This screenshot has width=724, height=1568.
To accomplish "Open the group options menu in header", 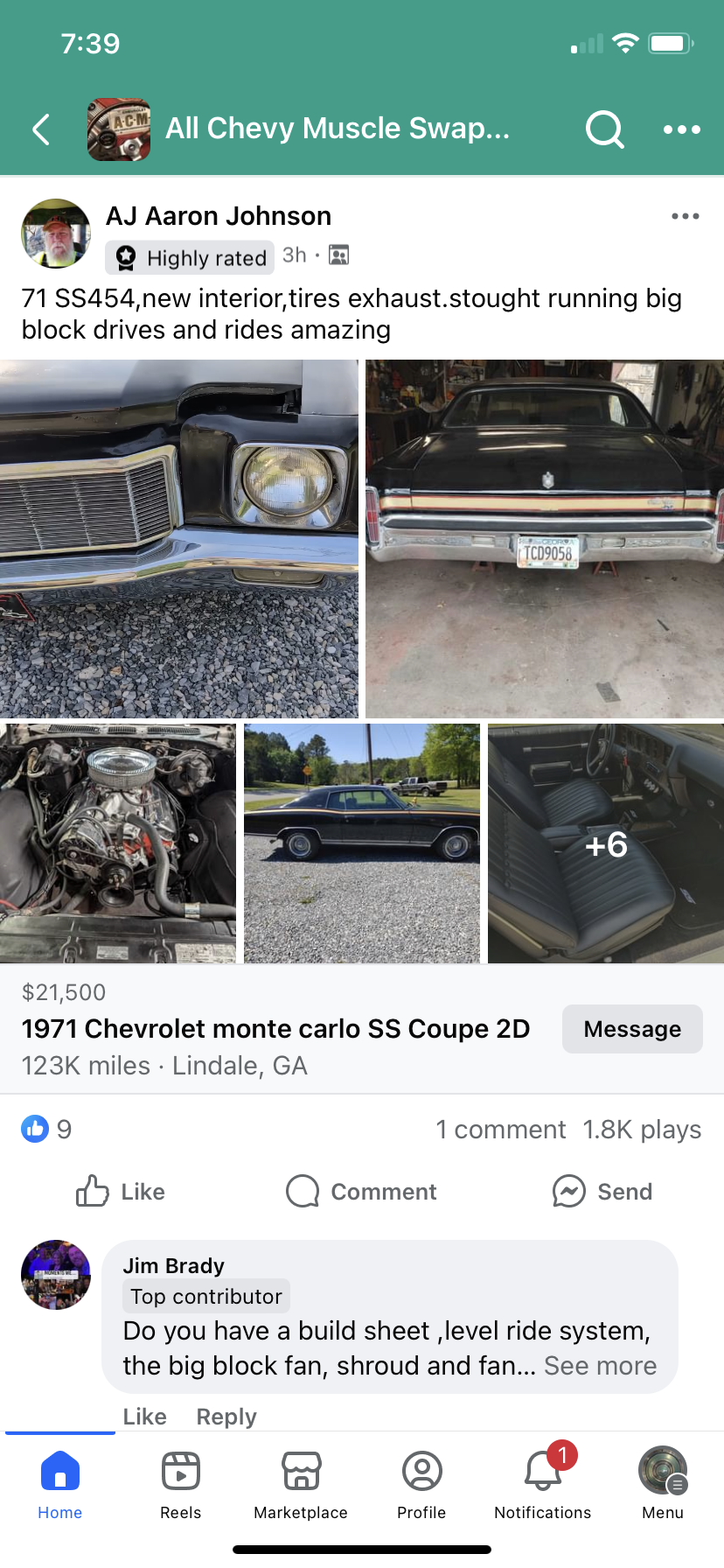I will 682,129.
